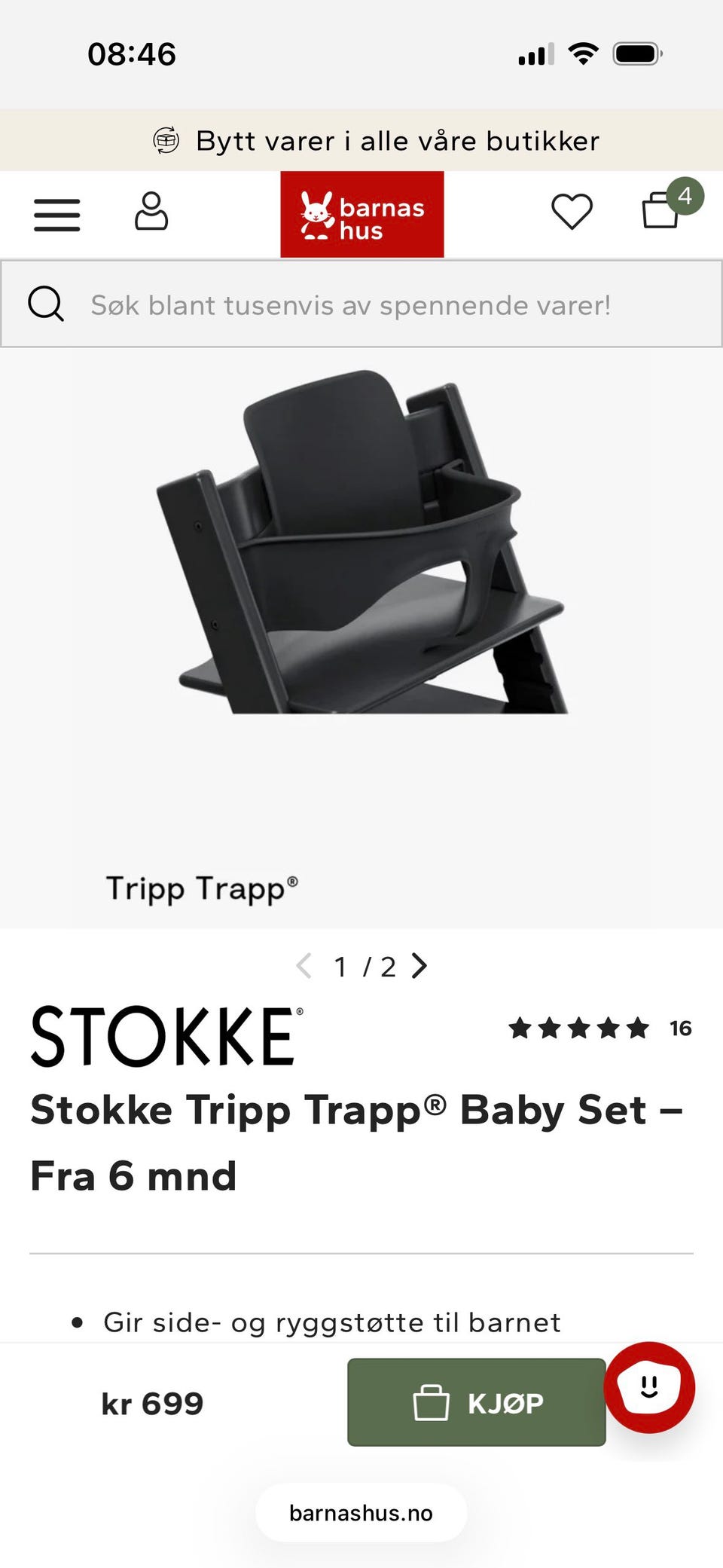Image resolution: width=723 pixels, height=1568 pixels.
Task: Open the chat assistant bubble
Action: coord(649,1387)
